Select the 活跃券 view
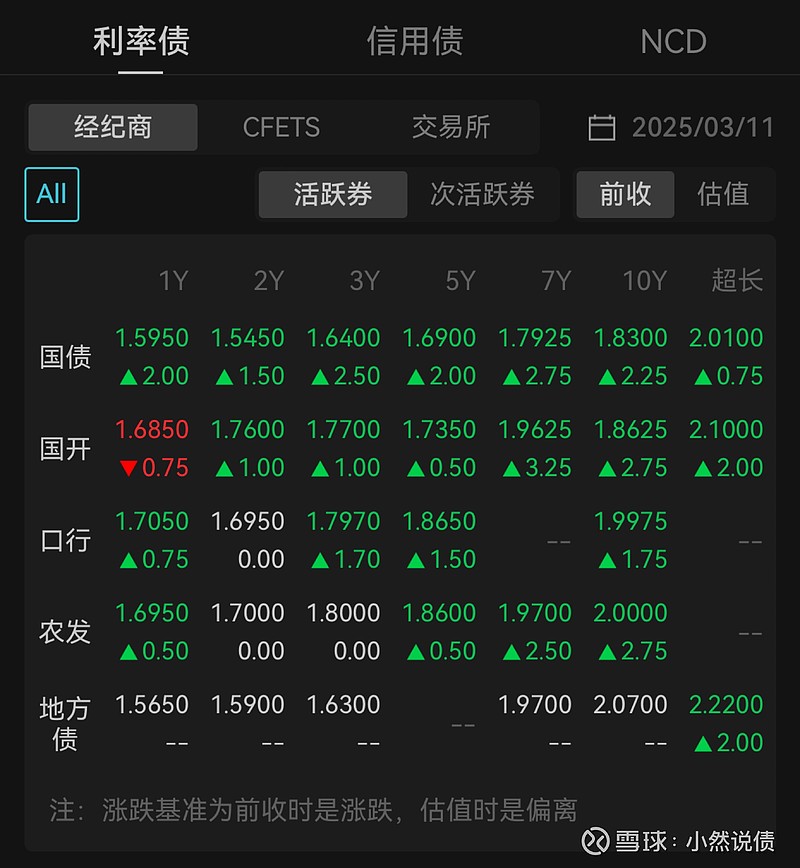 point(332,194)
